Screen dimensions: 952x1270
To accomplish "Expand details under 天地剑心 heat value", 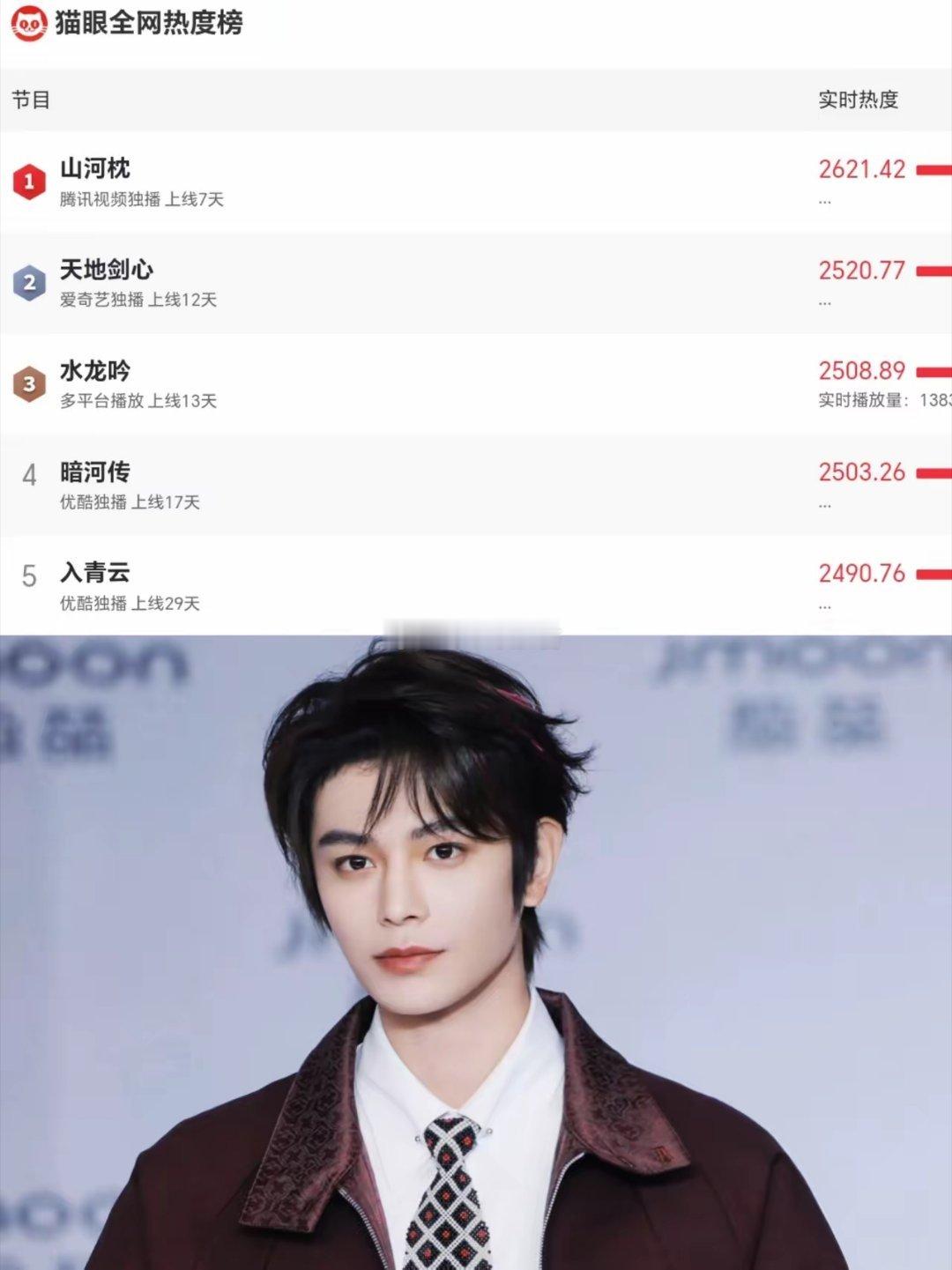I will [x=823, y=301].
